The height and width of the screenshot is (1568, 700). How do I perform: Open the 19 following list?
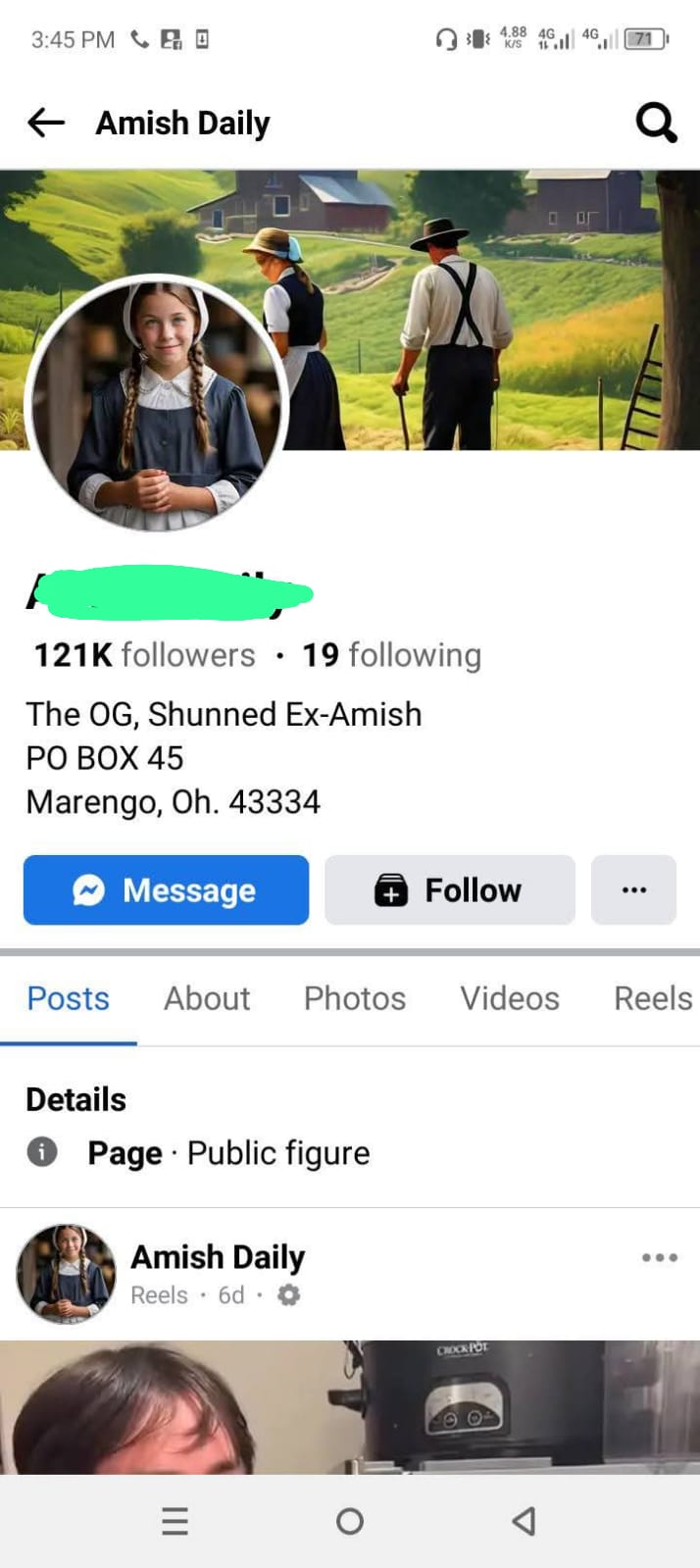tap(391, 655)
